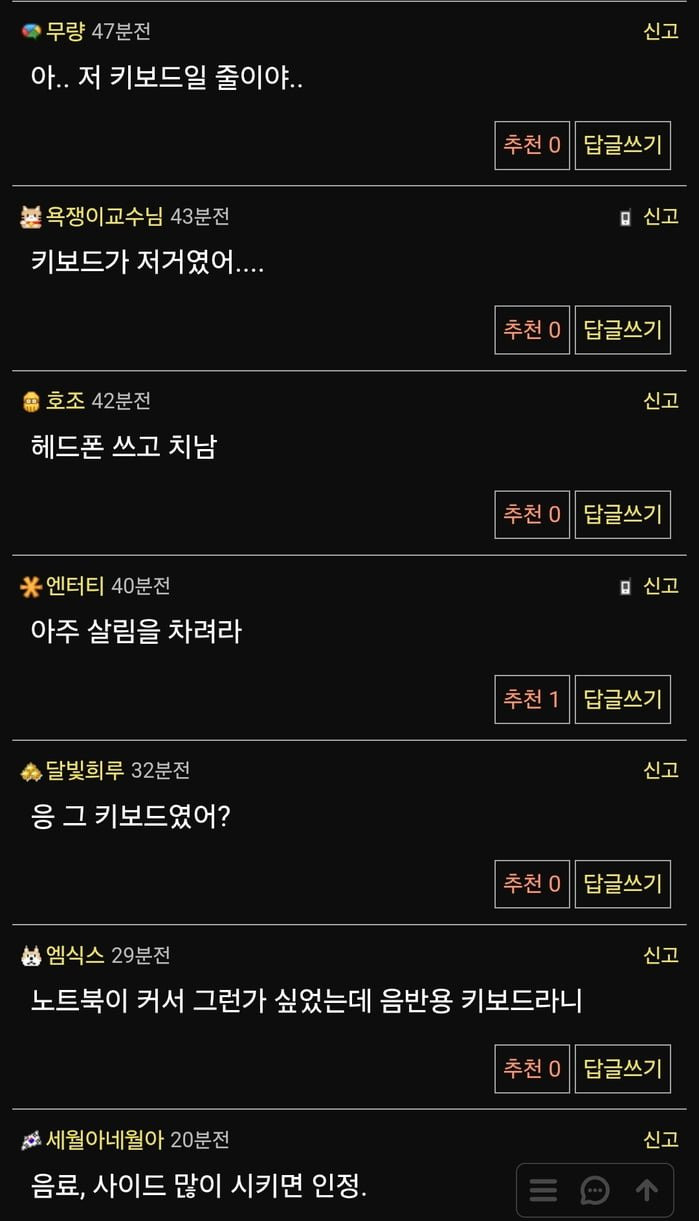
Task: Jump to top with the up arrow
Action: pyautogui.click(x=647, y=1190)
